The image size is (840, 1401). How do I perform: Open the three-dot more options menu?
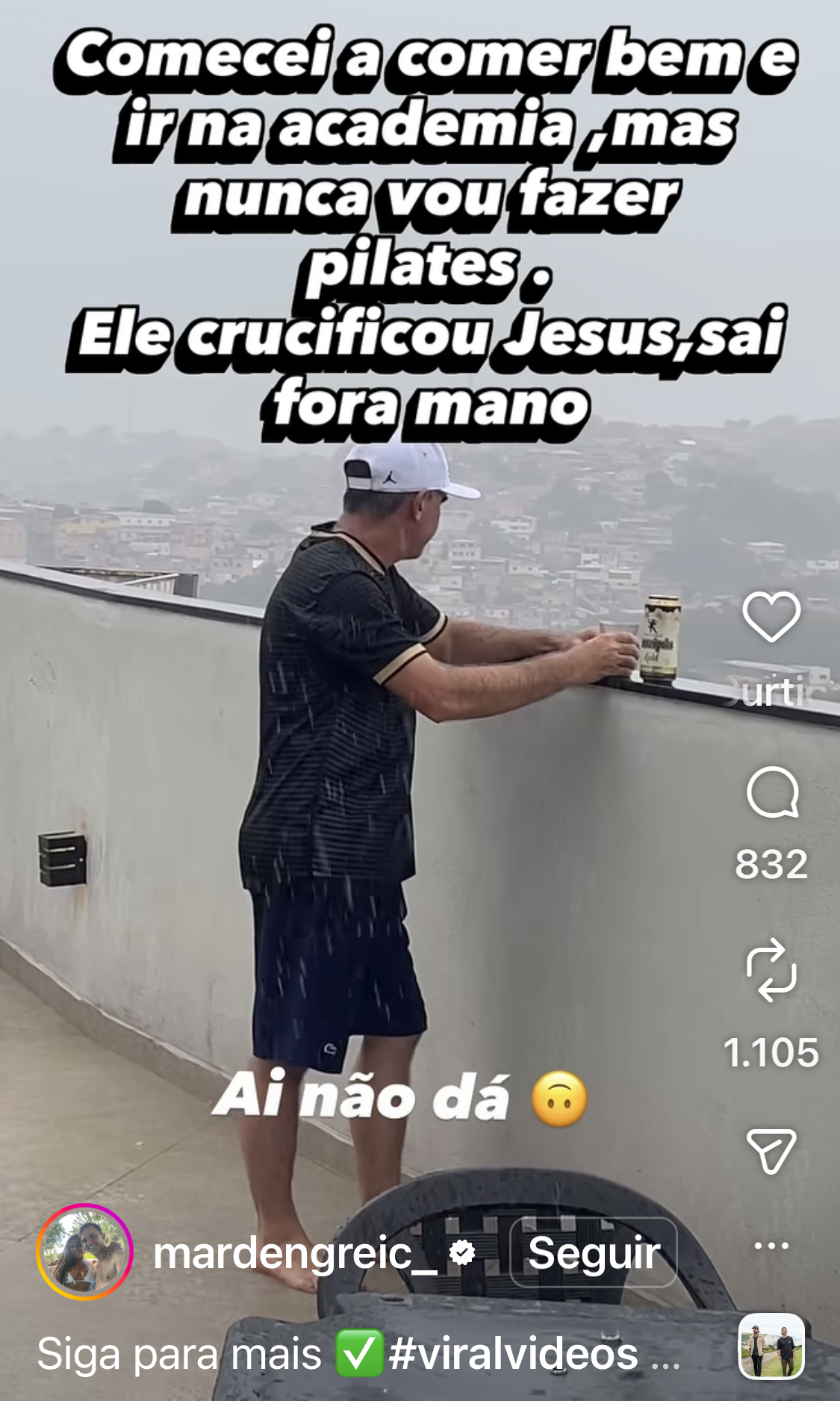coord(771,1246)
